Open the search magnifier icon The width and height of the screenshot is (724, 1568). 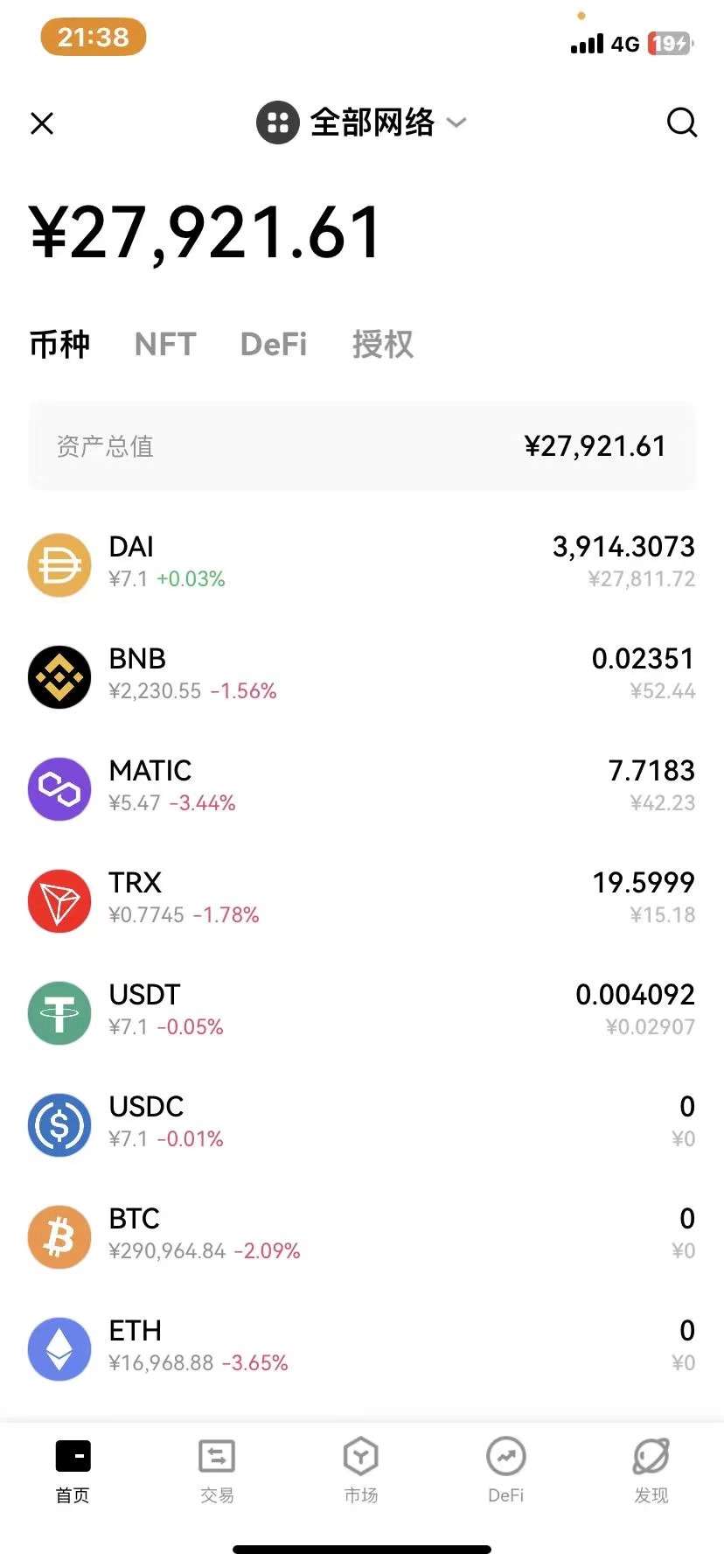point(682,122)
